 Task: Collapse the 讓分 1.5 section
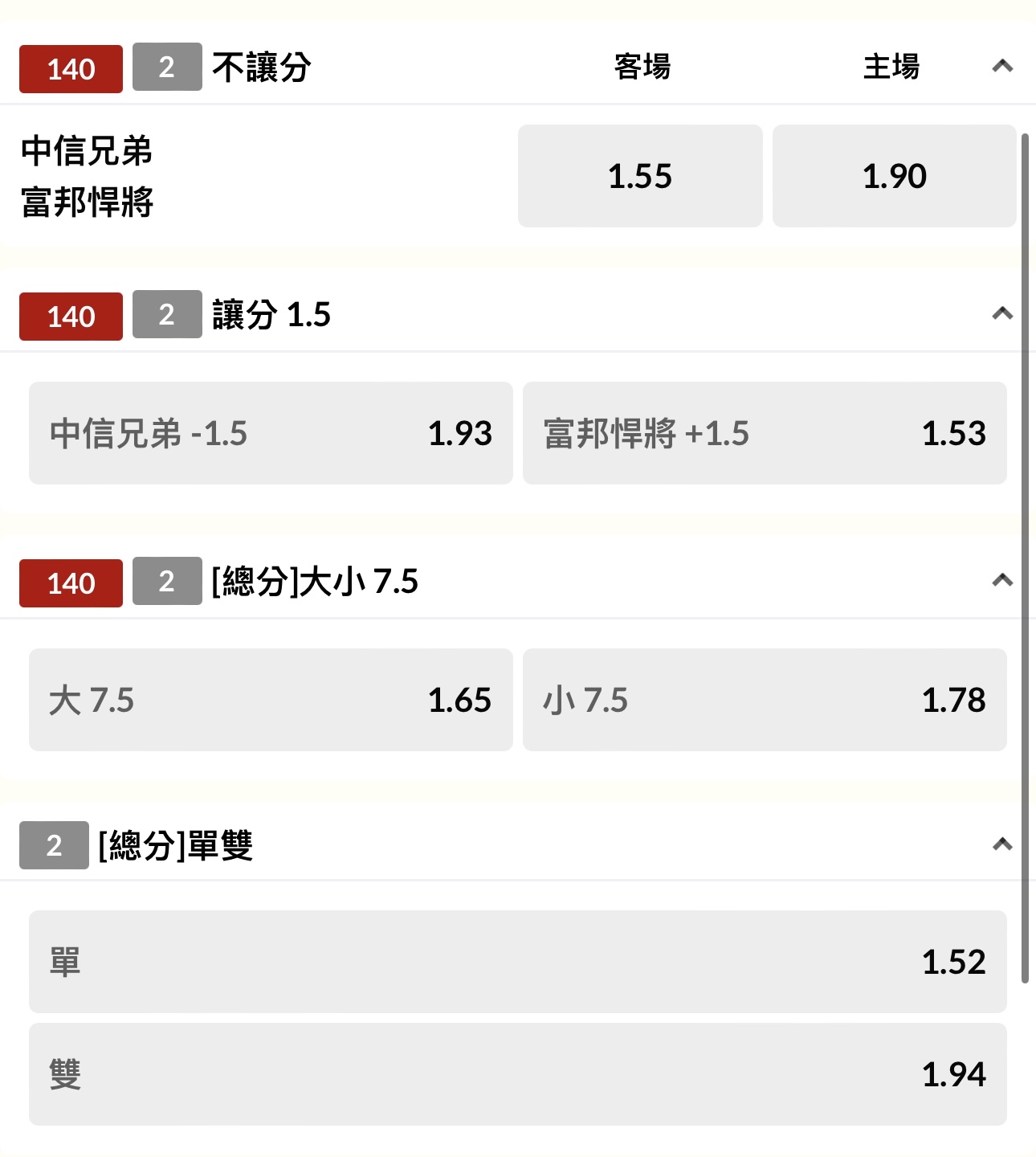point(1001,314)
